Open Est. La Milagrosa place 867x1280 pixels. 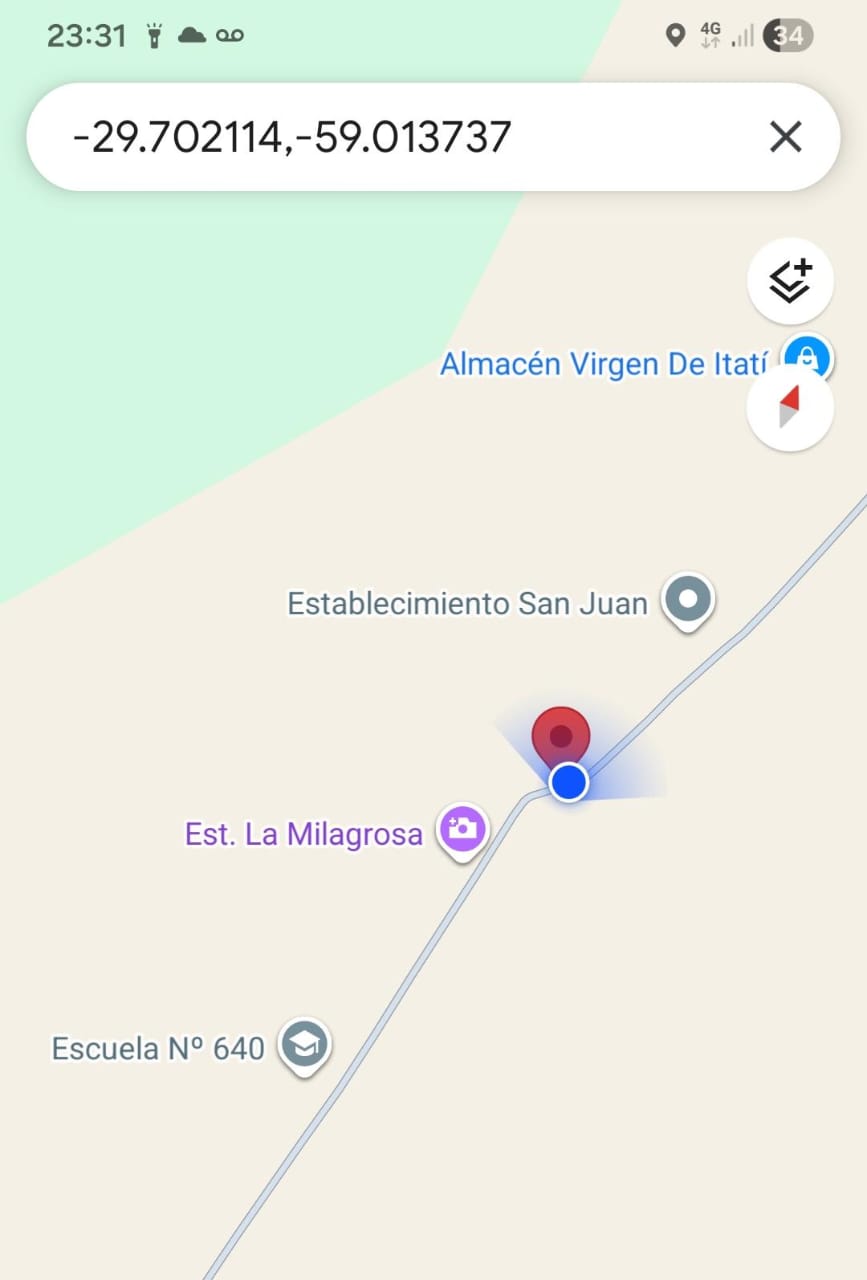coord(462,829)
